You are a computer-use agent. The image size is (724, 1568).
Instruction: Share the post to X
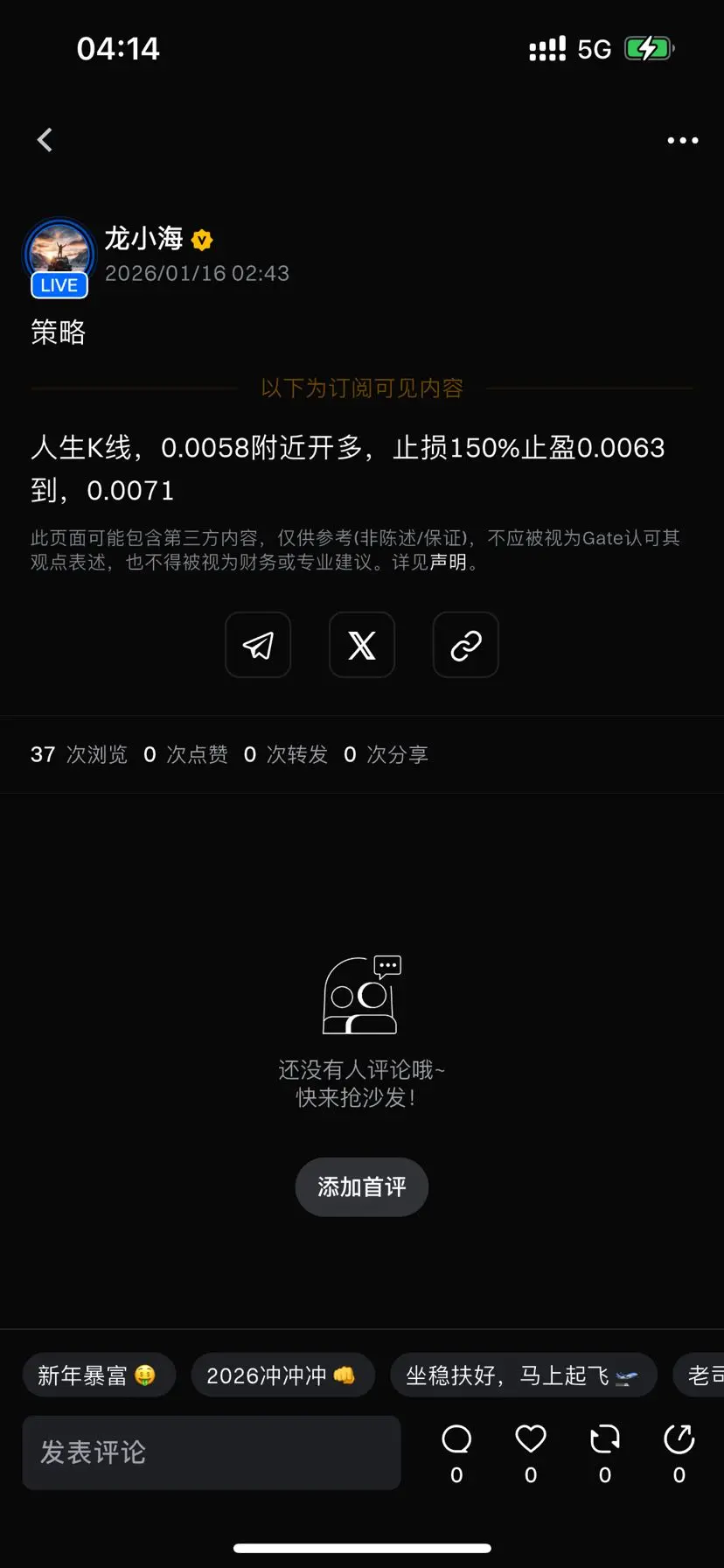[362, 645]
